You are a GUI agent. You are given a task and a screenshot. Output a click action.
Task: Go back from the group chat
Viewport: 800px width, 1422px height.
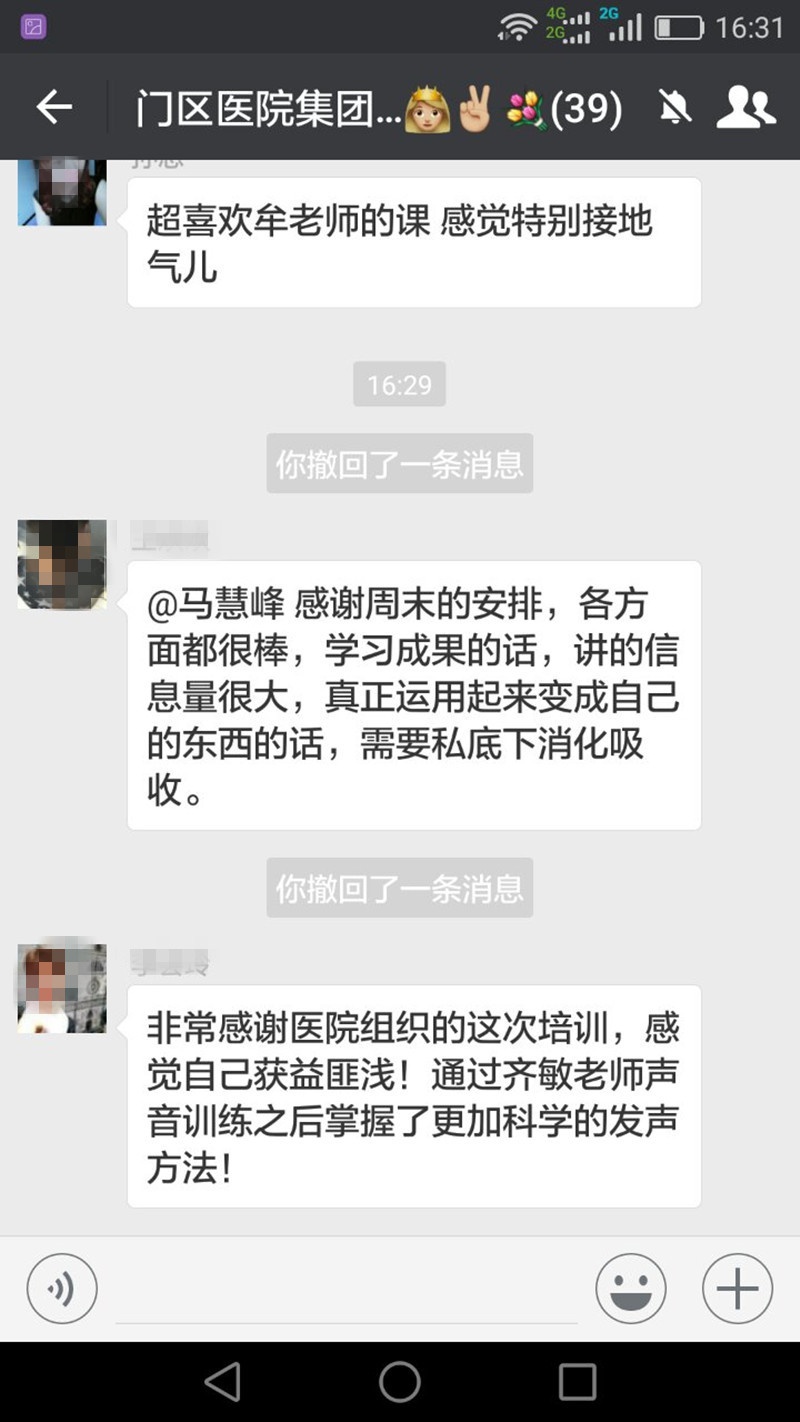coord(54,107)
